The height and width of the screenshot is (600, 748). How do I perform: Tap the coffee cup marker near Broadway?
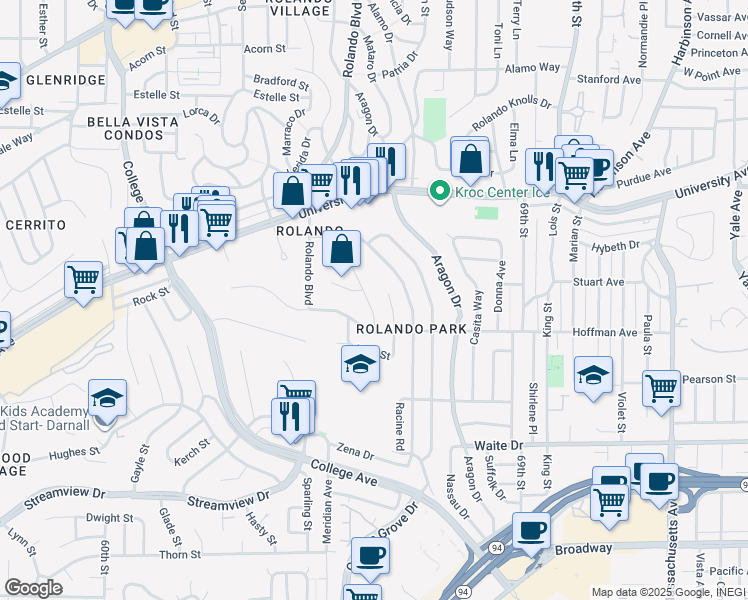(x=531, y=535)
